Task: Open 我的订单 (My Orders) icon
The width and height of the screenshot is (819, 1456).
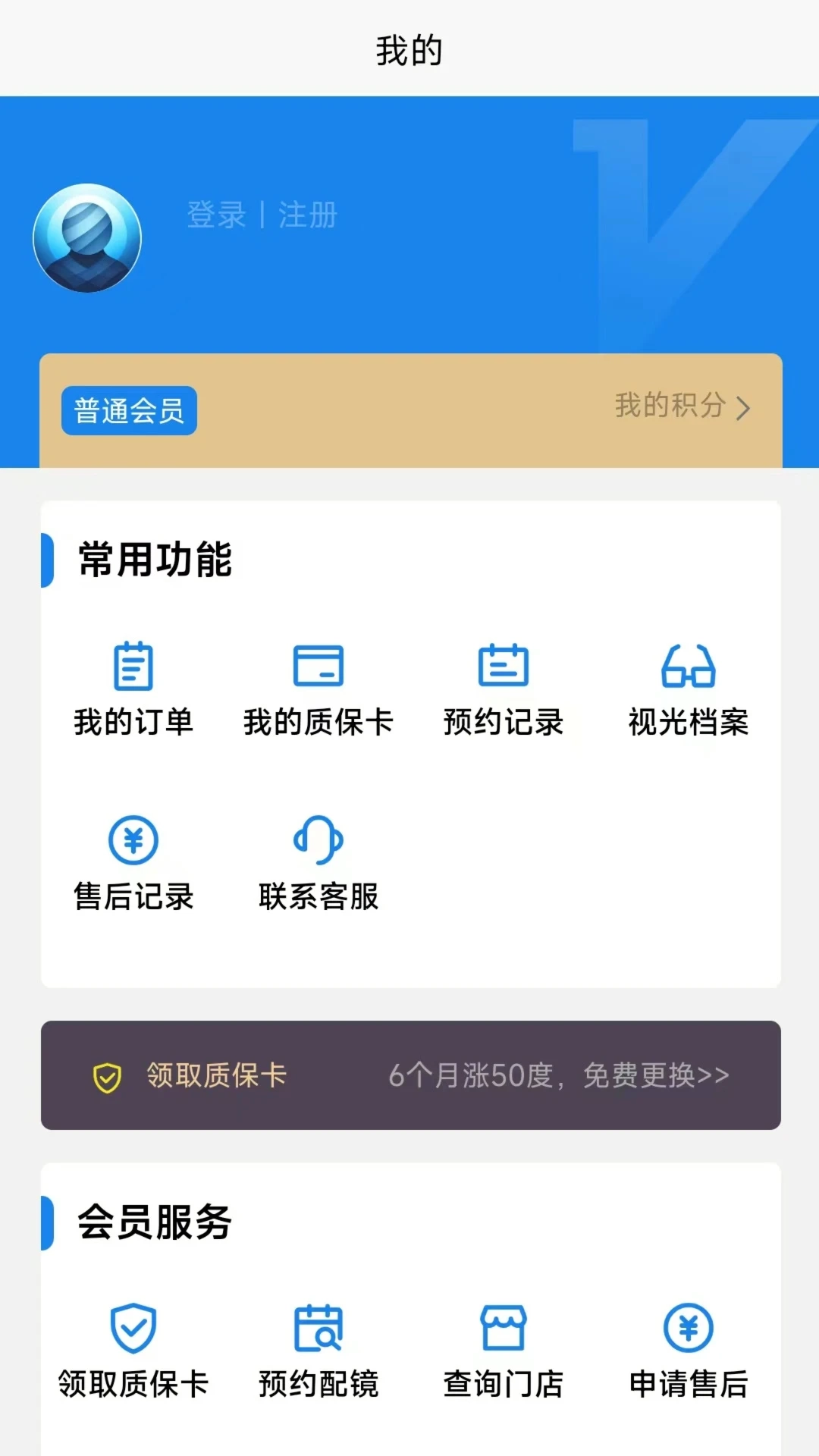Action: point(133,666)
